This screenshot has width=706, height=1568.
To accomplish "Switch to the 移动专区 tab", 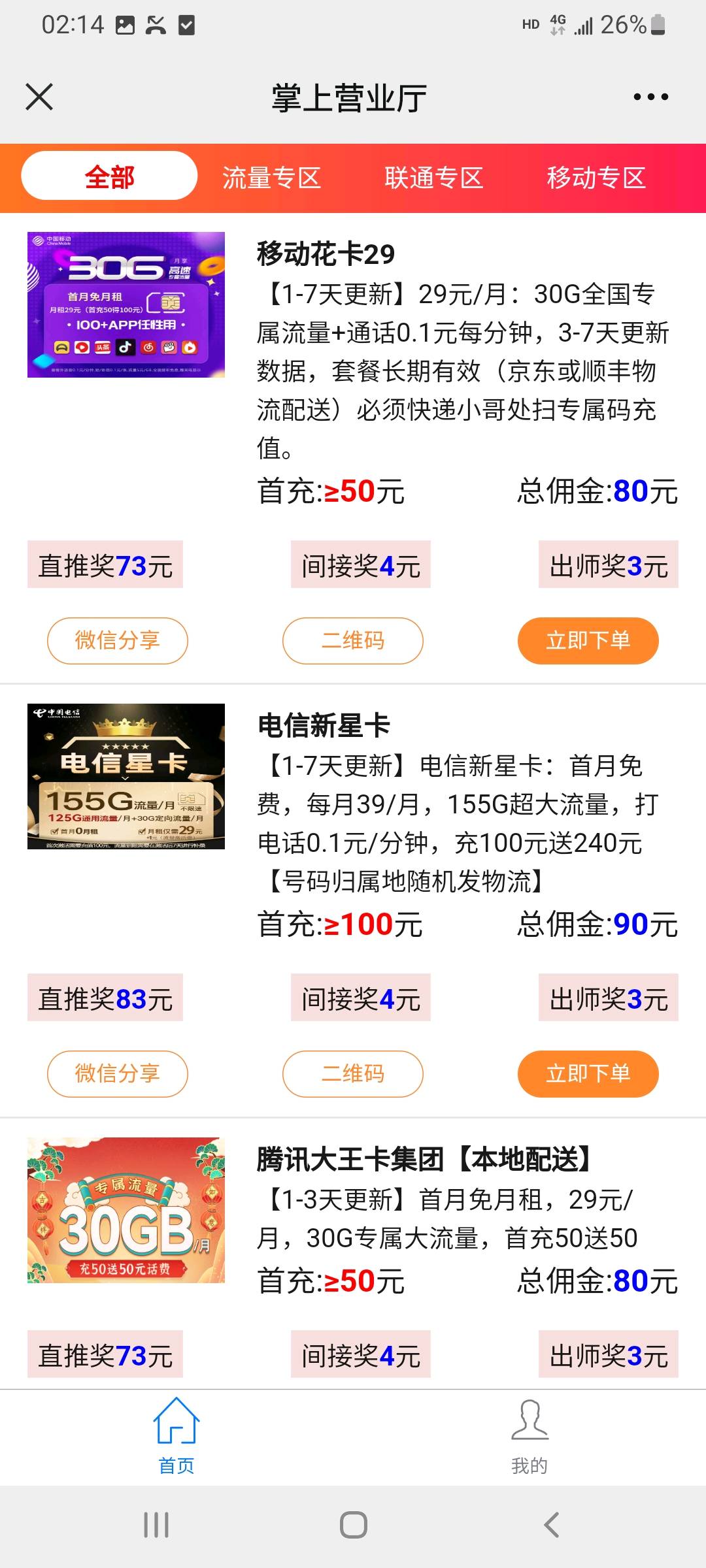I will coord(596,178).
